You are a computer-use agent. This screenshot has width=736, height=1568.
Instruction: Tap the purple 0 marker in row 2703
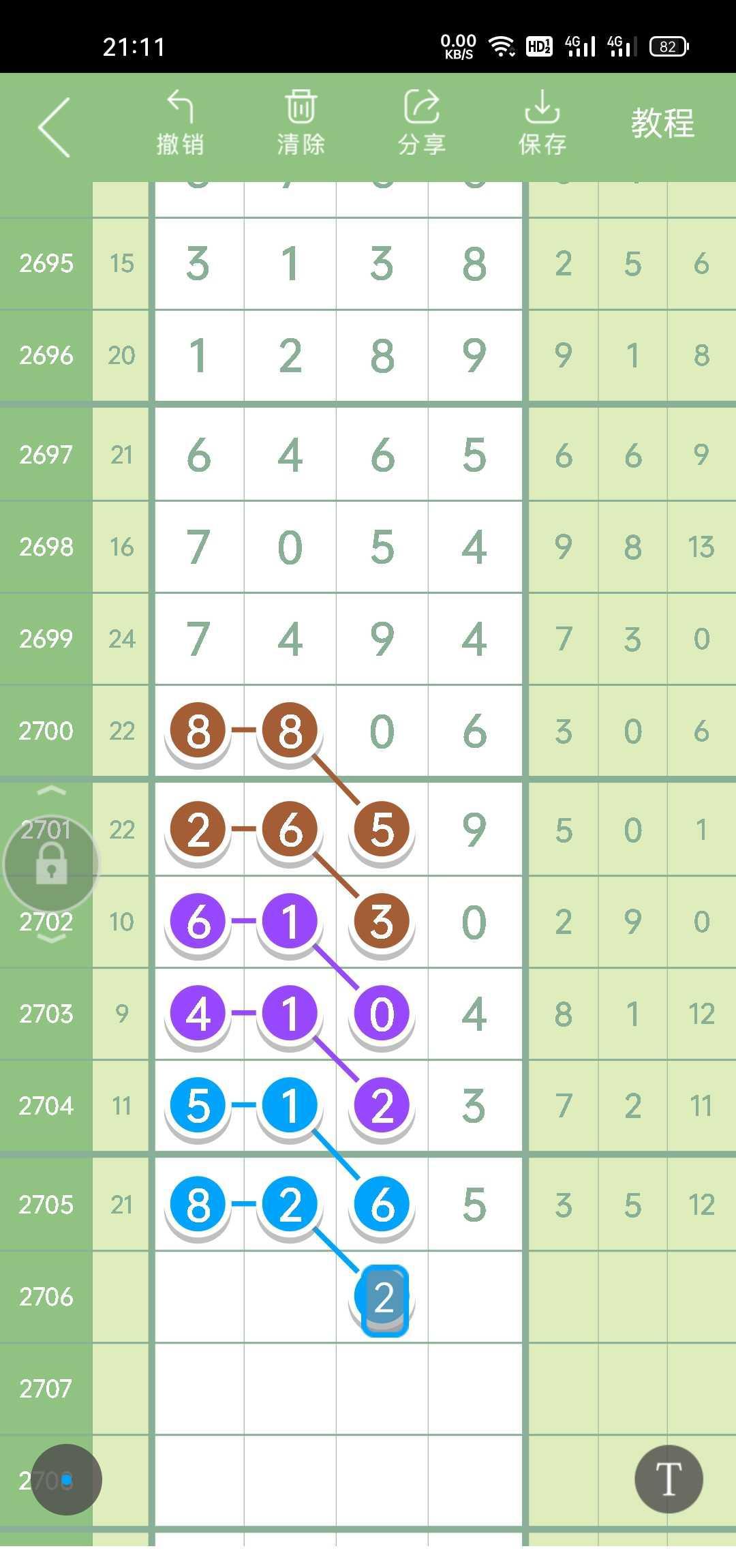click(382, 1014)
